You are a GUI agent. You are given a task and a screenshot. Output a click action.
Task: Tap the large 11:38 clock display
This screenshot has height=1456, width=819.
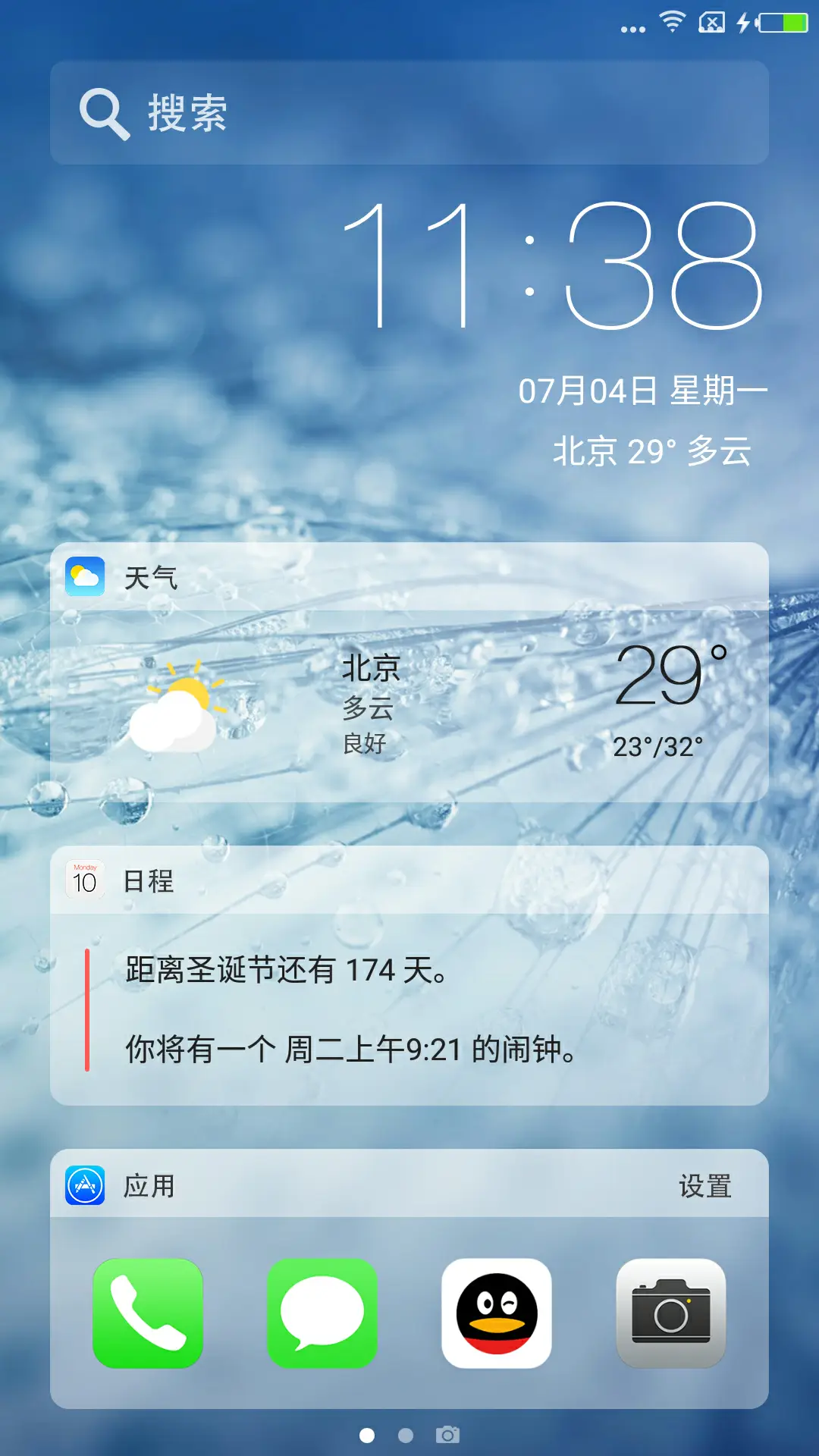coord(551,265)
